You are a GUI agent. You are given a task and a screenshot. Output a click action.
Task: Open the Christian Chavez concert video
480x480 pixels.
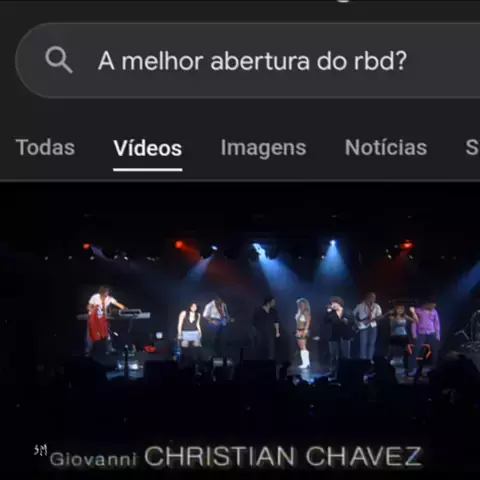click(x=240, y=331)
